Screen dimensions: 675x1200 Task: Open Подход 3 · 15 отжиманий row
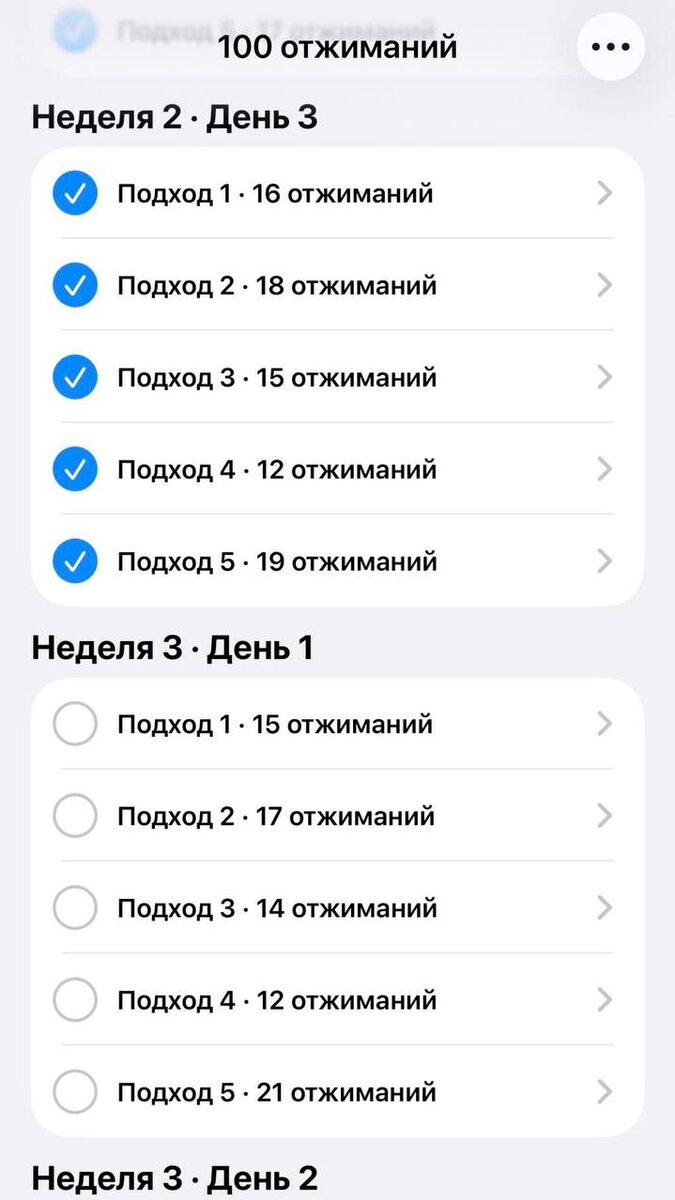pyautogui.click(x=337, y=377)
